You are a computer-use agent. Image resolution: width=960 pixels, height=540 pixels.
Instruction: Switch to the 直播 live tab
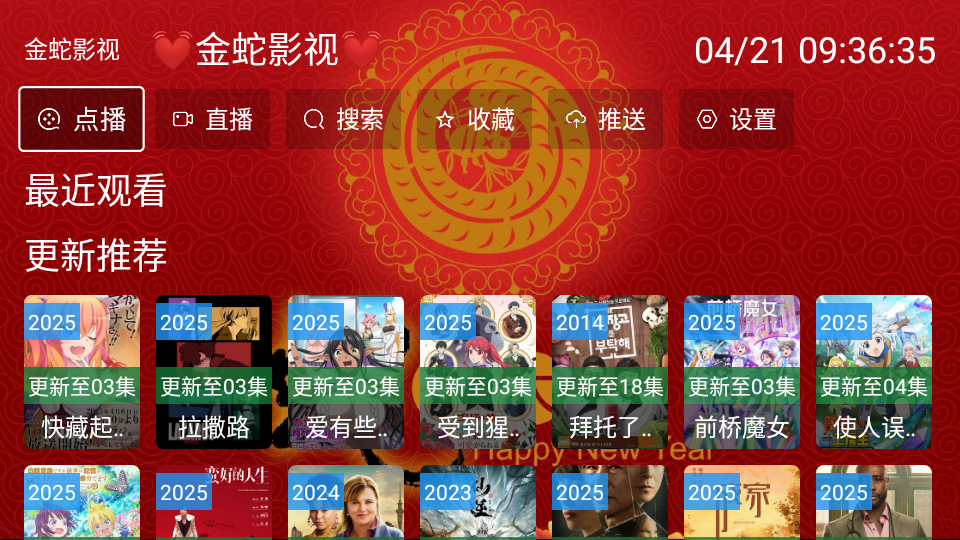click(x=212, y=120)
